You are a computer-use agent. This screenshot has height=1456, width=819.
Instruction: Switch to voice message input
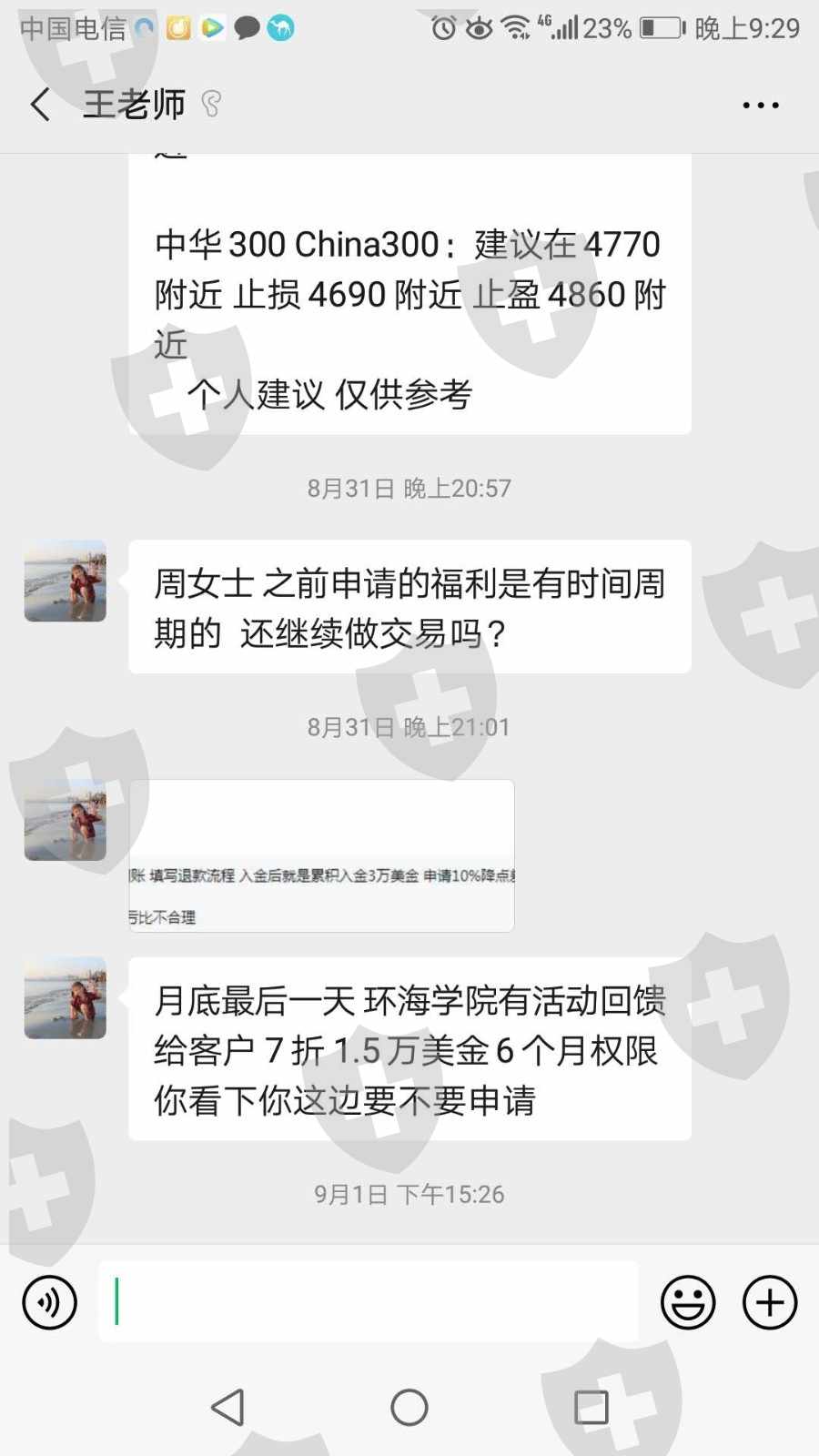49,1302
